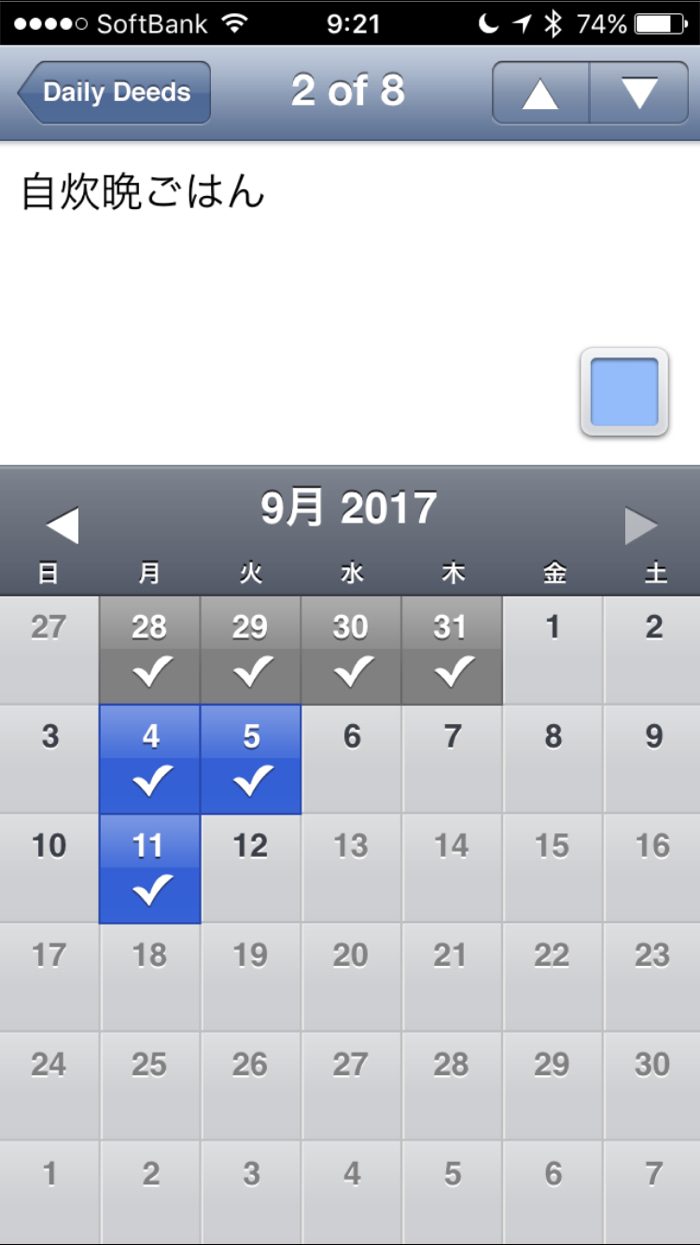Mark September 3 as done
Screen dimensions: 700x1245
click(49, 759)
